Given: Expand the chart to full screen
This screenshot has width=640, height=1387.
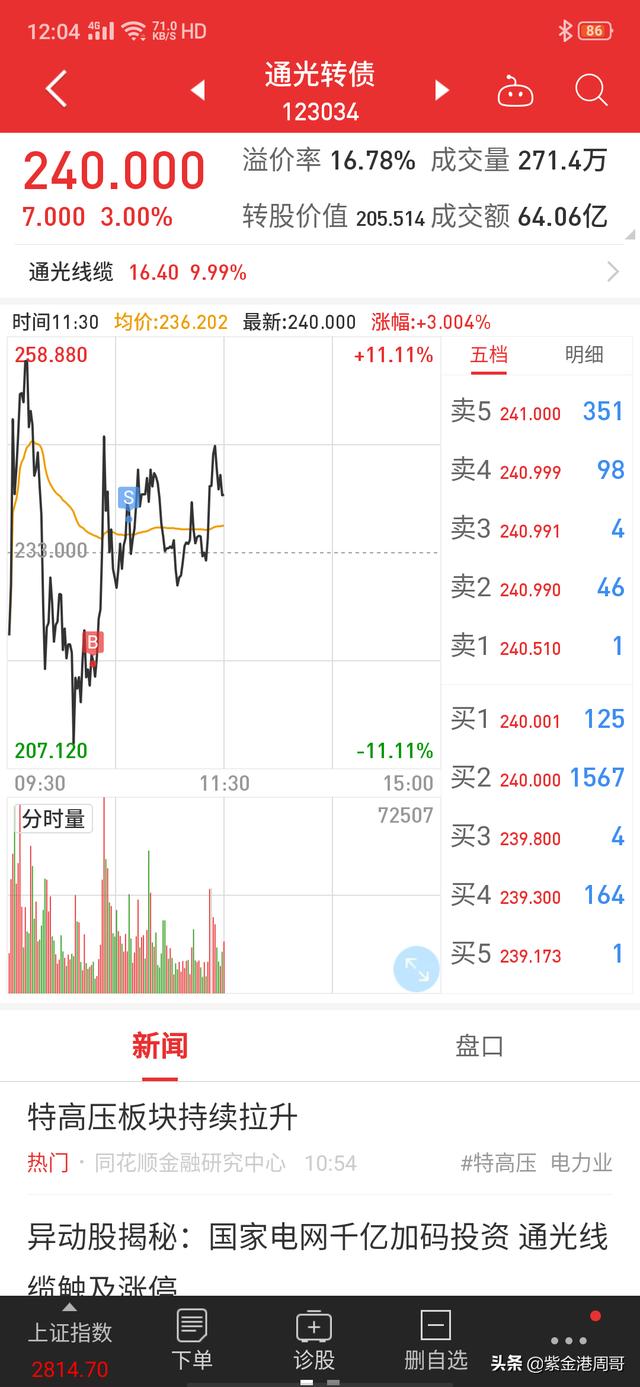Looking at the screenshot, I should tap(416, 969).
